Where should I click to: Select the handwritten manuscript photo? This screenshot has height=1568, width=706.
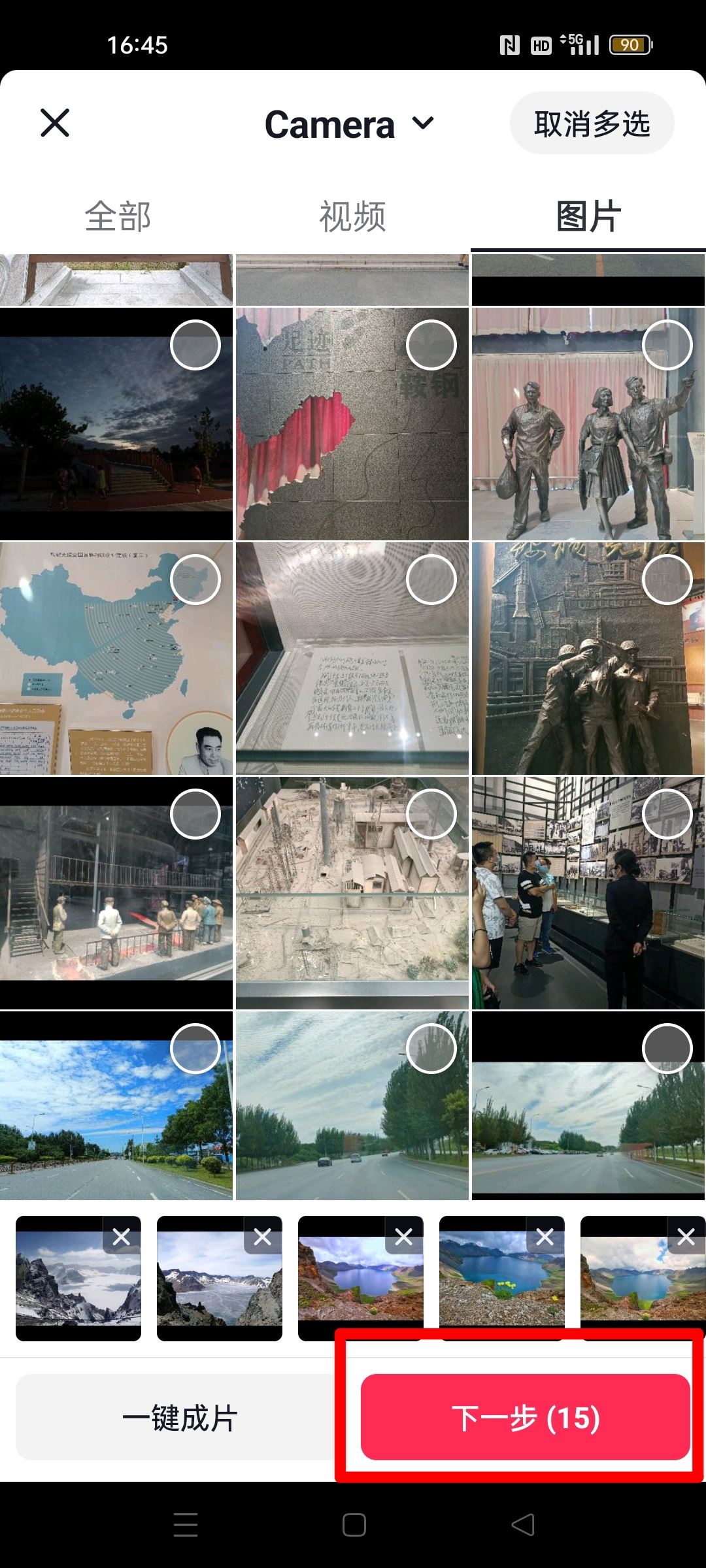(x=431, y=580)
